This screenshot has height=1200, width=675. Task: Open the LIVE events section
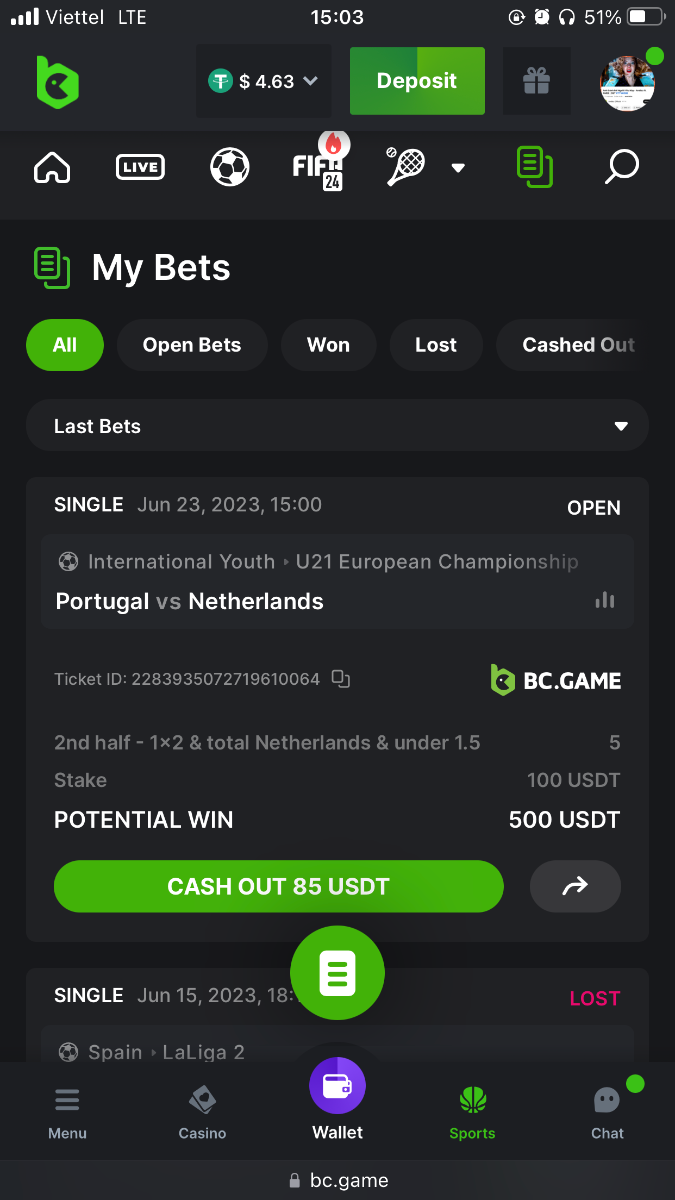[140, 167]
